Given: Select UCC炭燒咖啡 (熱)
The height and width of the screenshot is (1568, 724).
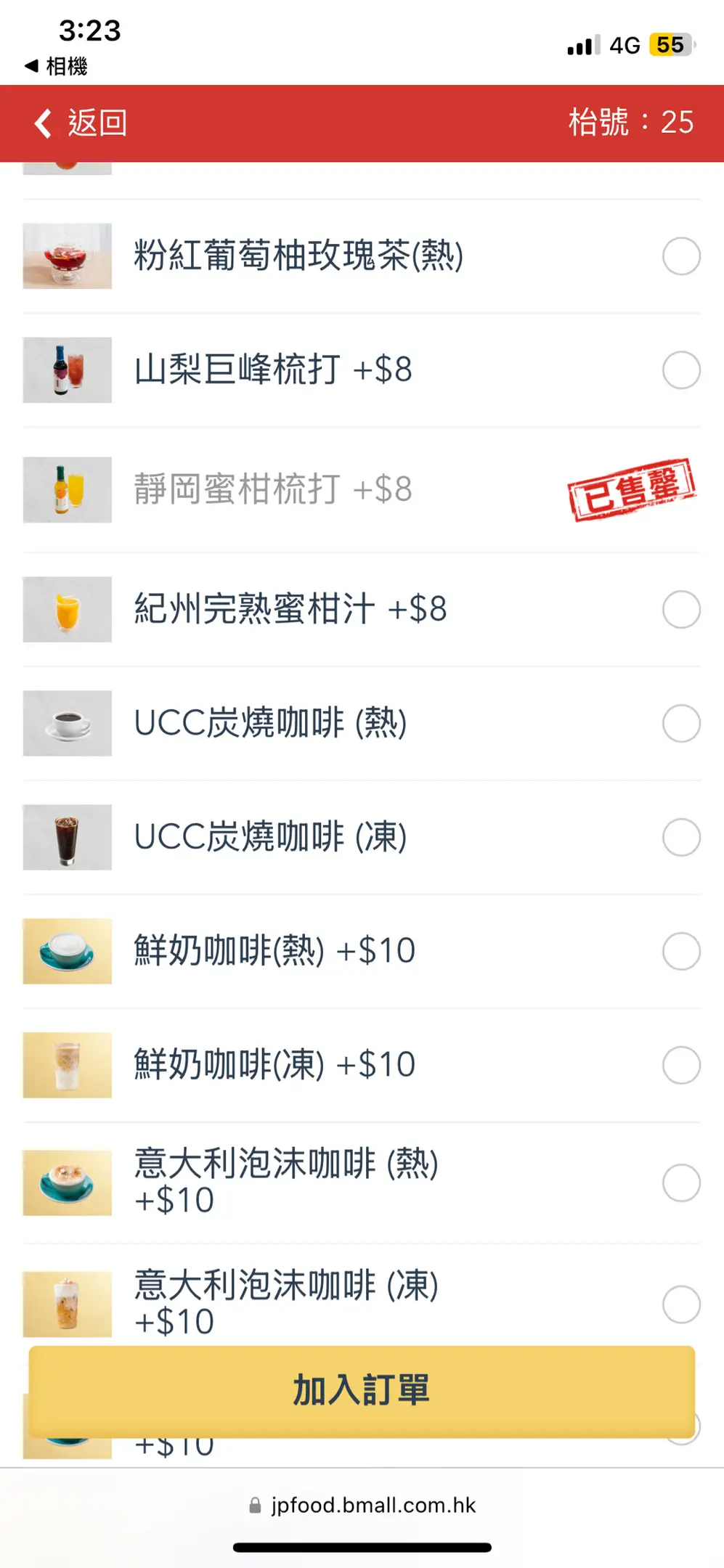Looking at the screenshot, I should 680,723.
